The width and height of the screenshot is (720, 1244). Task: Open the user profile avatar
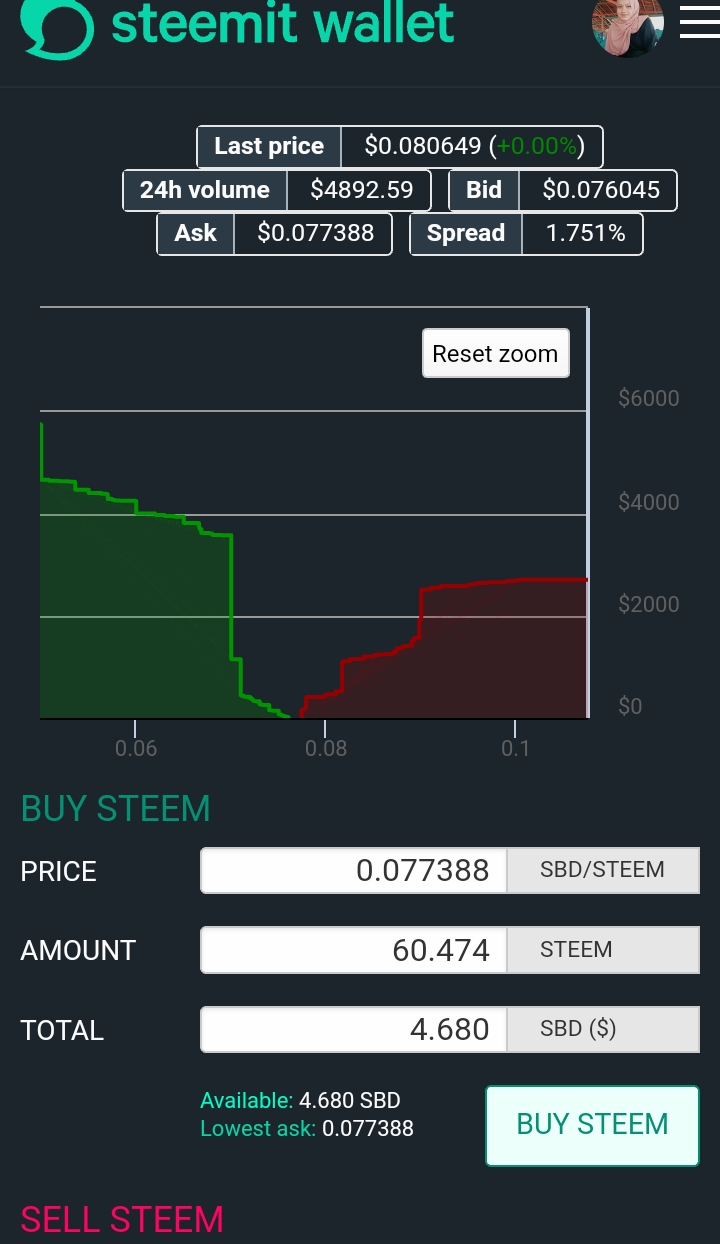tap(627, 25)
